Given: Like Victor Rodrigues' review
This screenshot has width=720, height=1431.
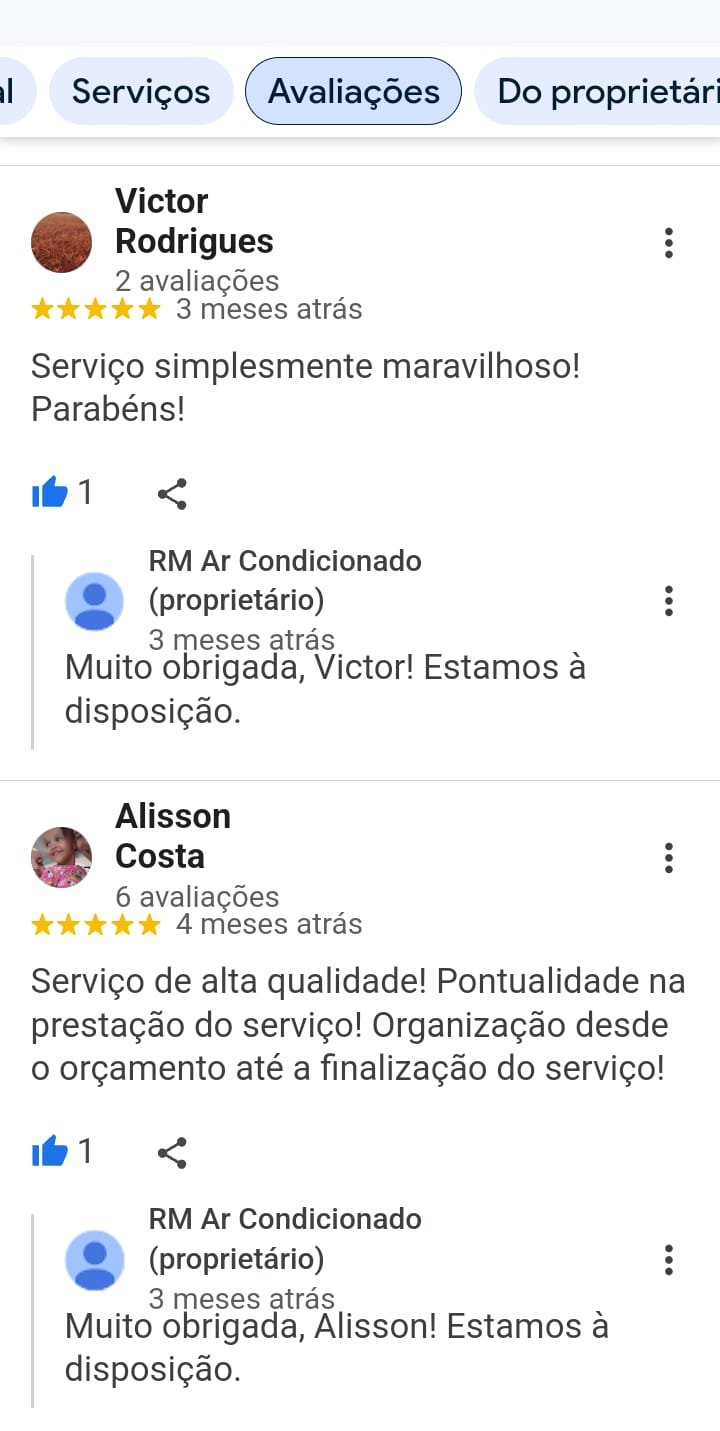Looking at the screenshot, I should 50,493.
